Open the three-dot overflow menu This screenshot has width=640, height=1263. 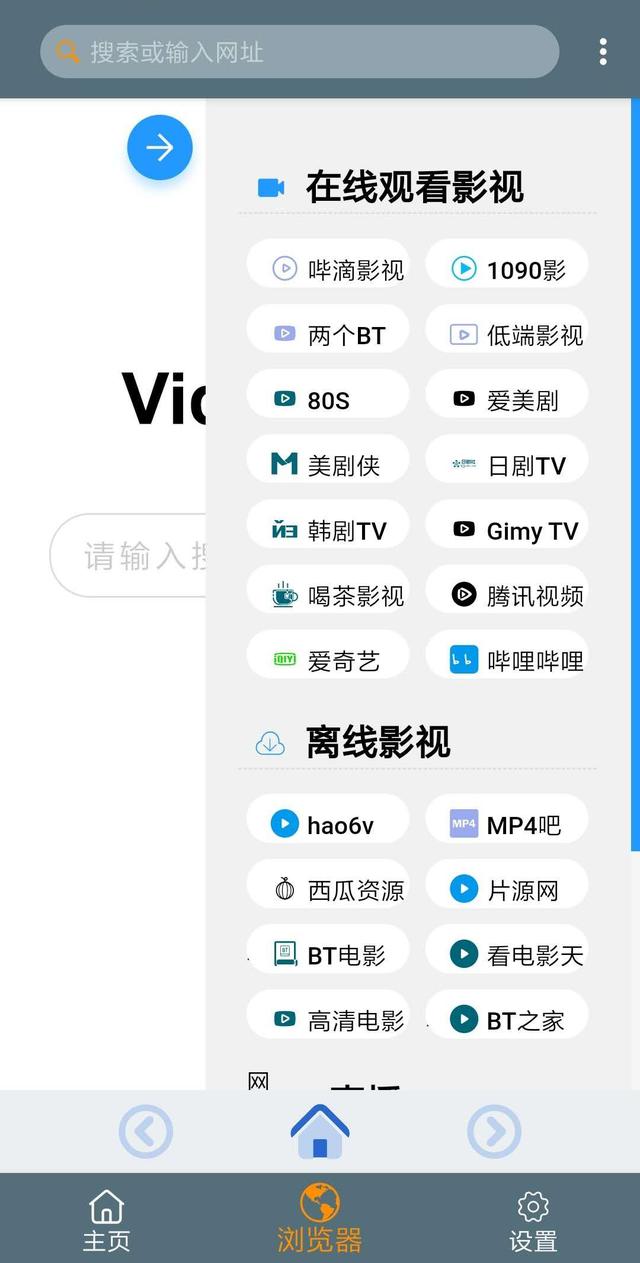click(602, 52)
